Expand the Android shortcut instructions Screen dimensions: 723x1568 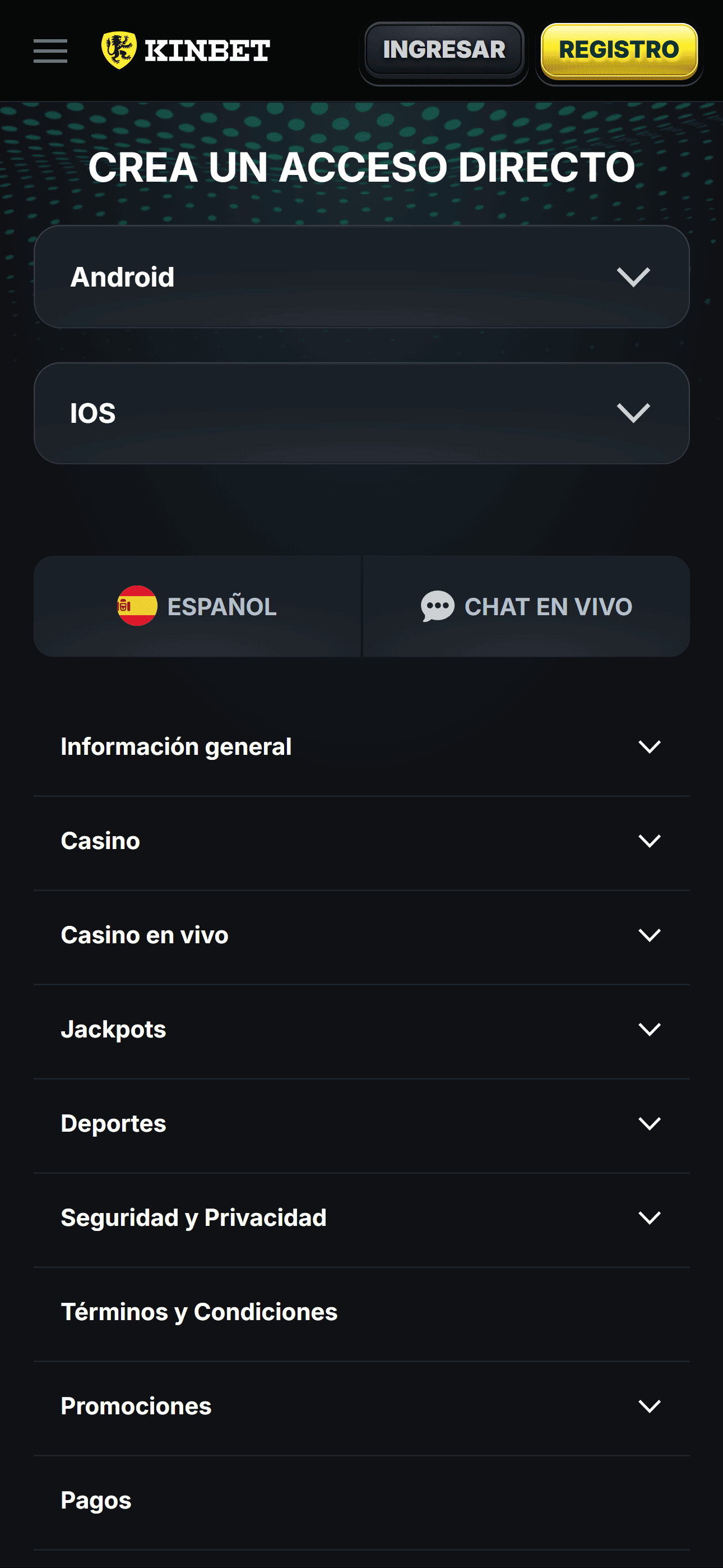[361, 277]
